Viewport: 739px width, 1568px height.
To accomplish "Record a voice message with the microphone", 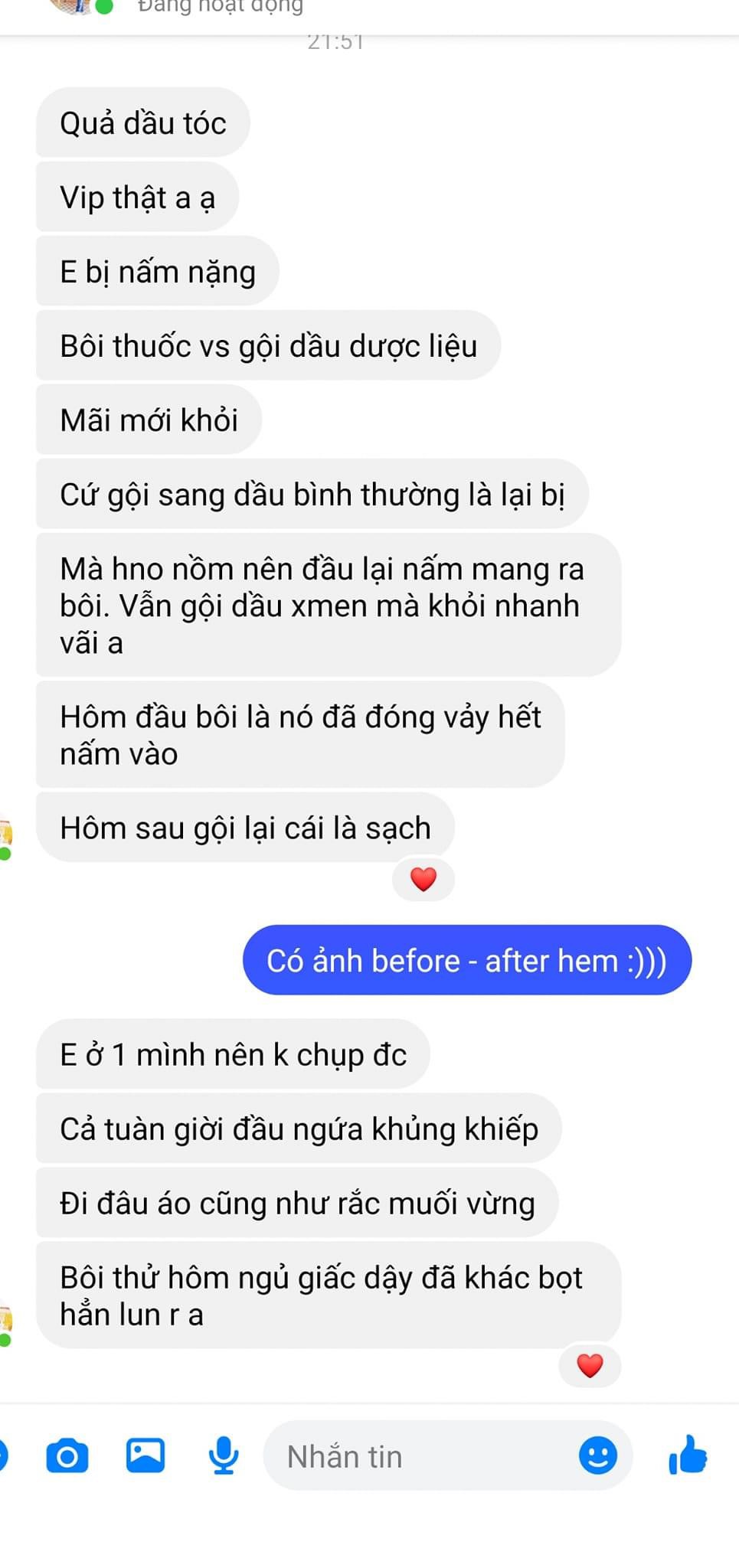I will (224, 1455).
